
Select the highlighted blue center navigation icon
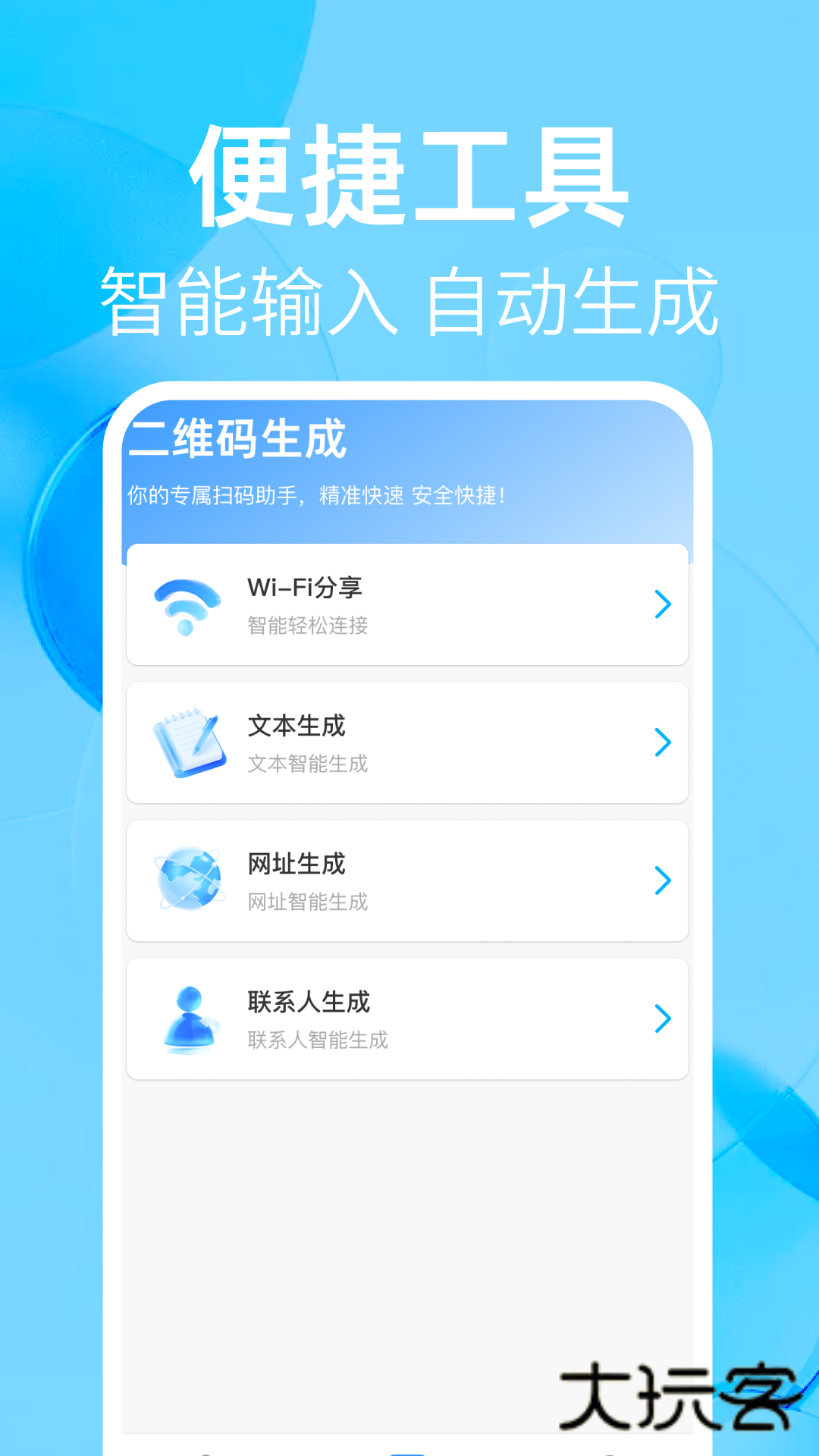(x=409, y=1450)
